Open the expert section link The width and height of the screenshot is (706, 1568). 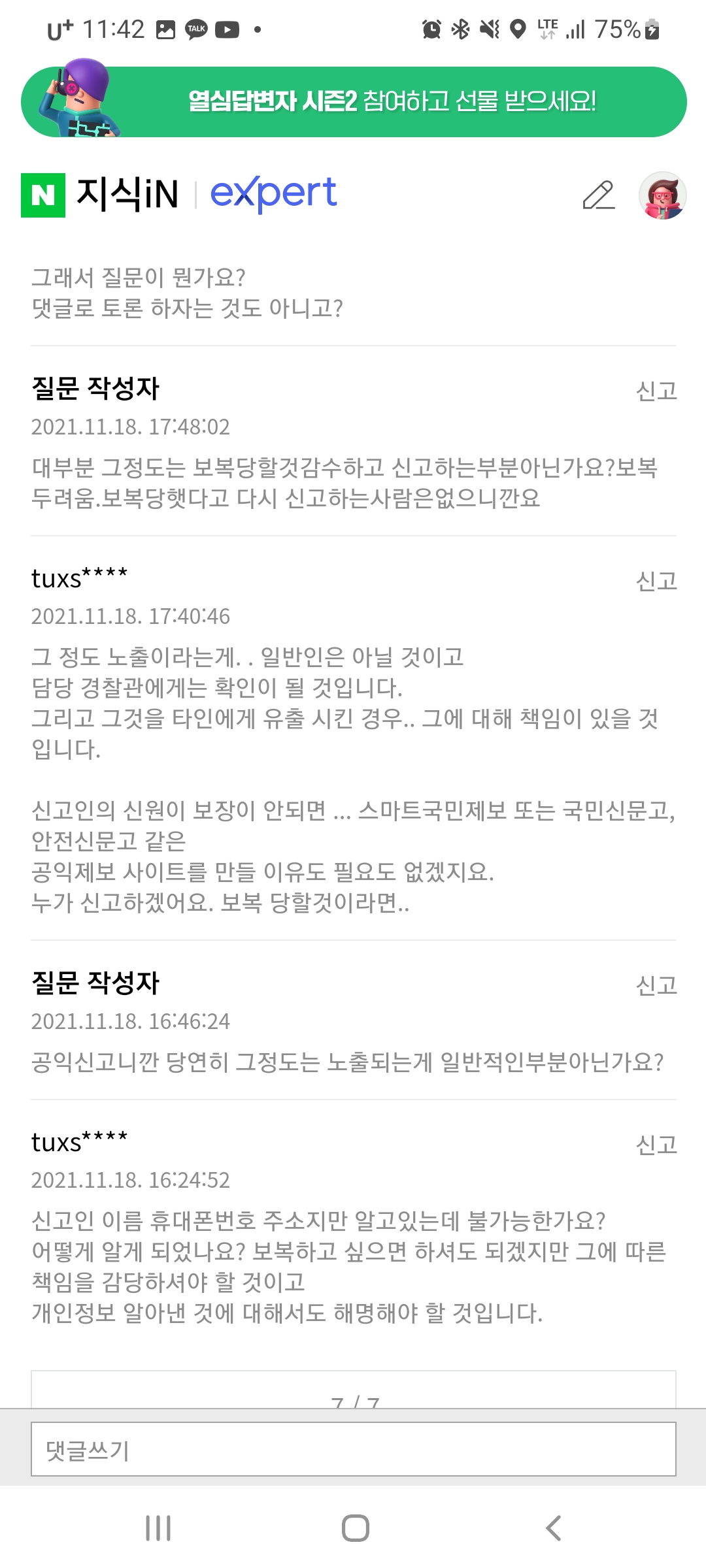[x=273, y=194]
